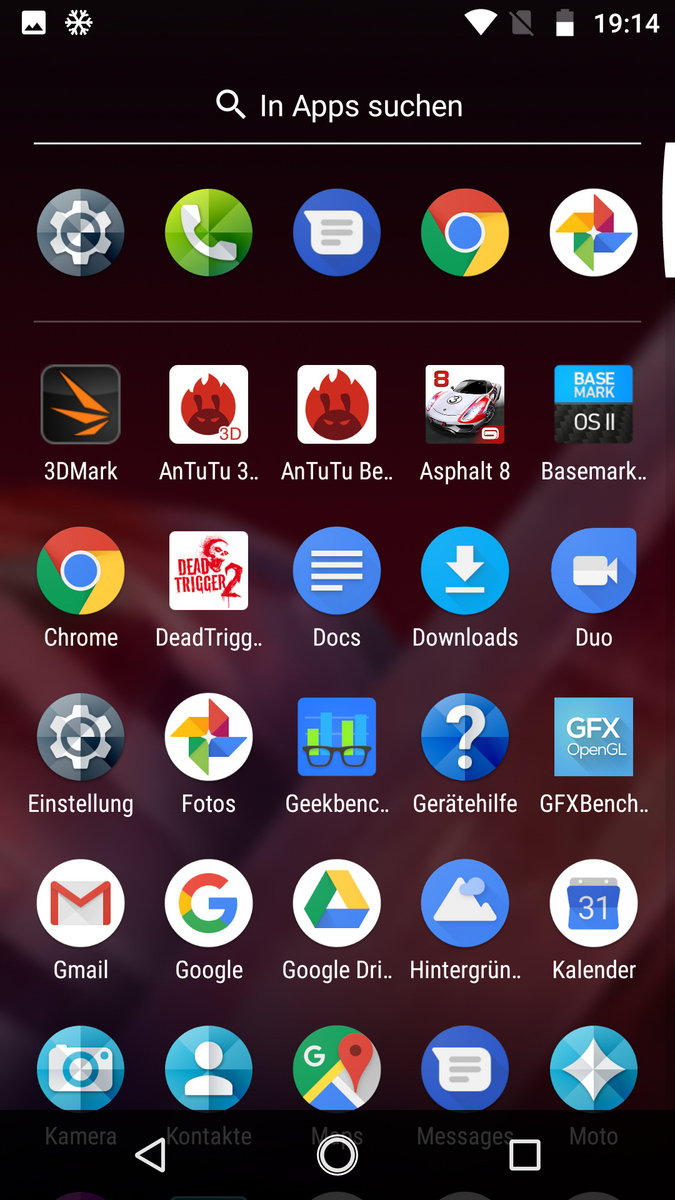
Task: Open Asphalt 8 game
Action: 465,405
